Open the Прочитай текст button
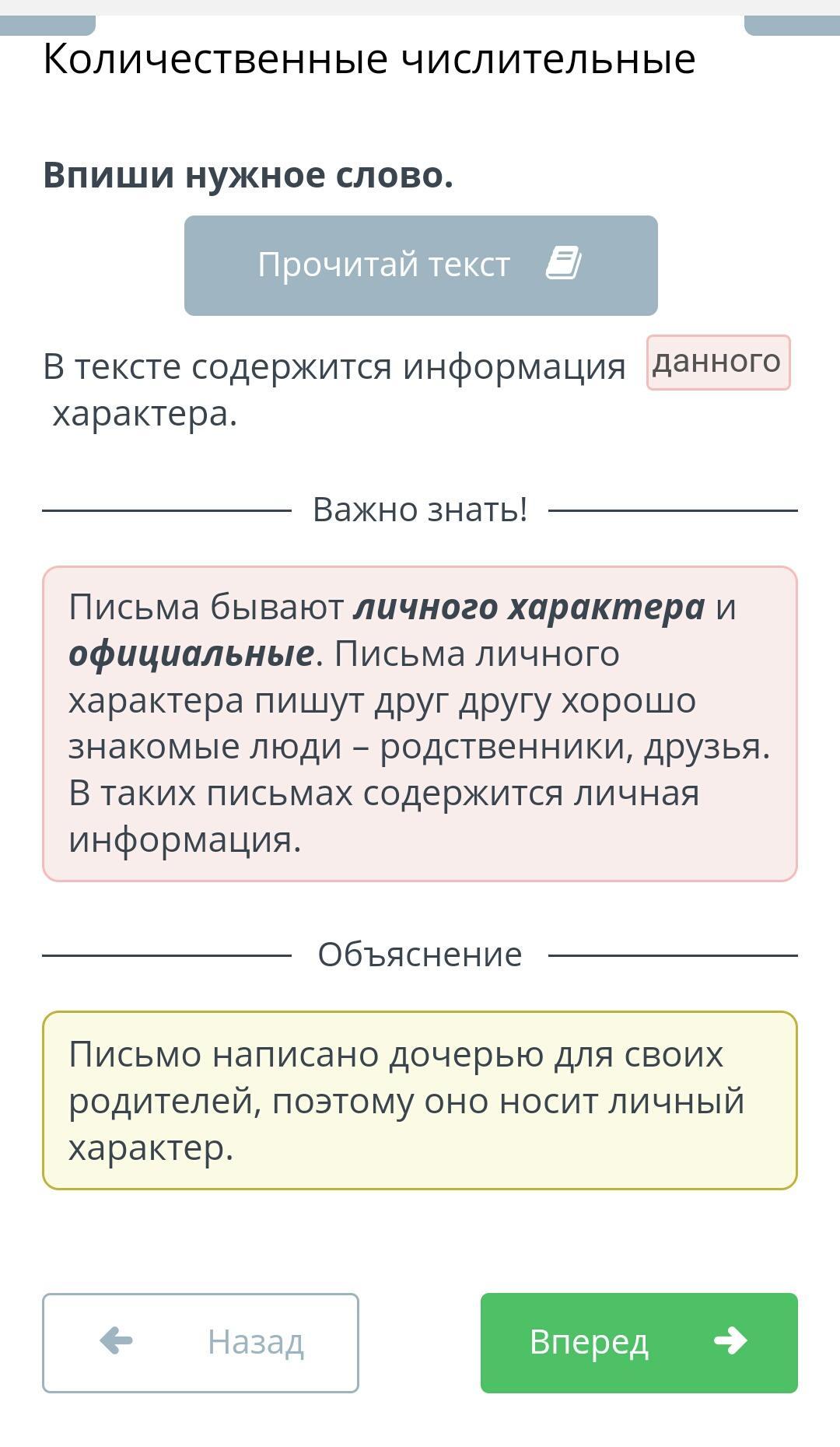Viewport: 840px width, 1447px height. point(421,265)
